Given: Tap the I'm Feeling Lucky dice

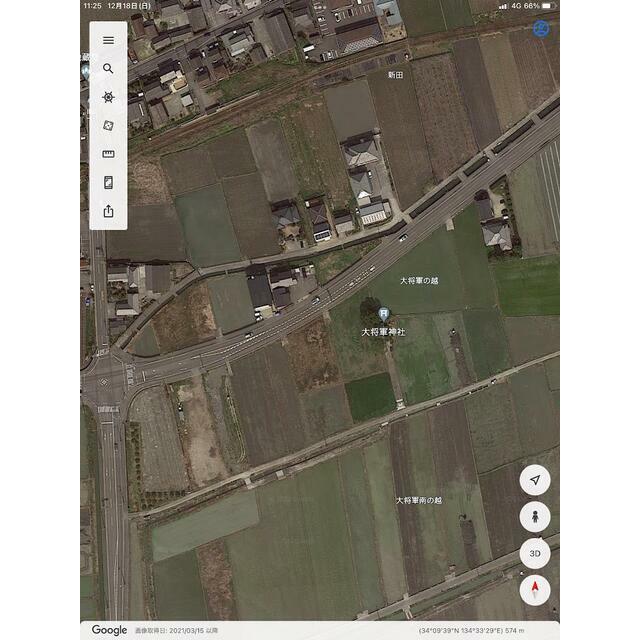Looking at the screenshot, I should tap(108, 126).
